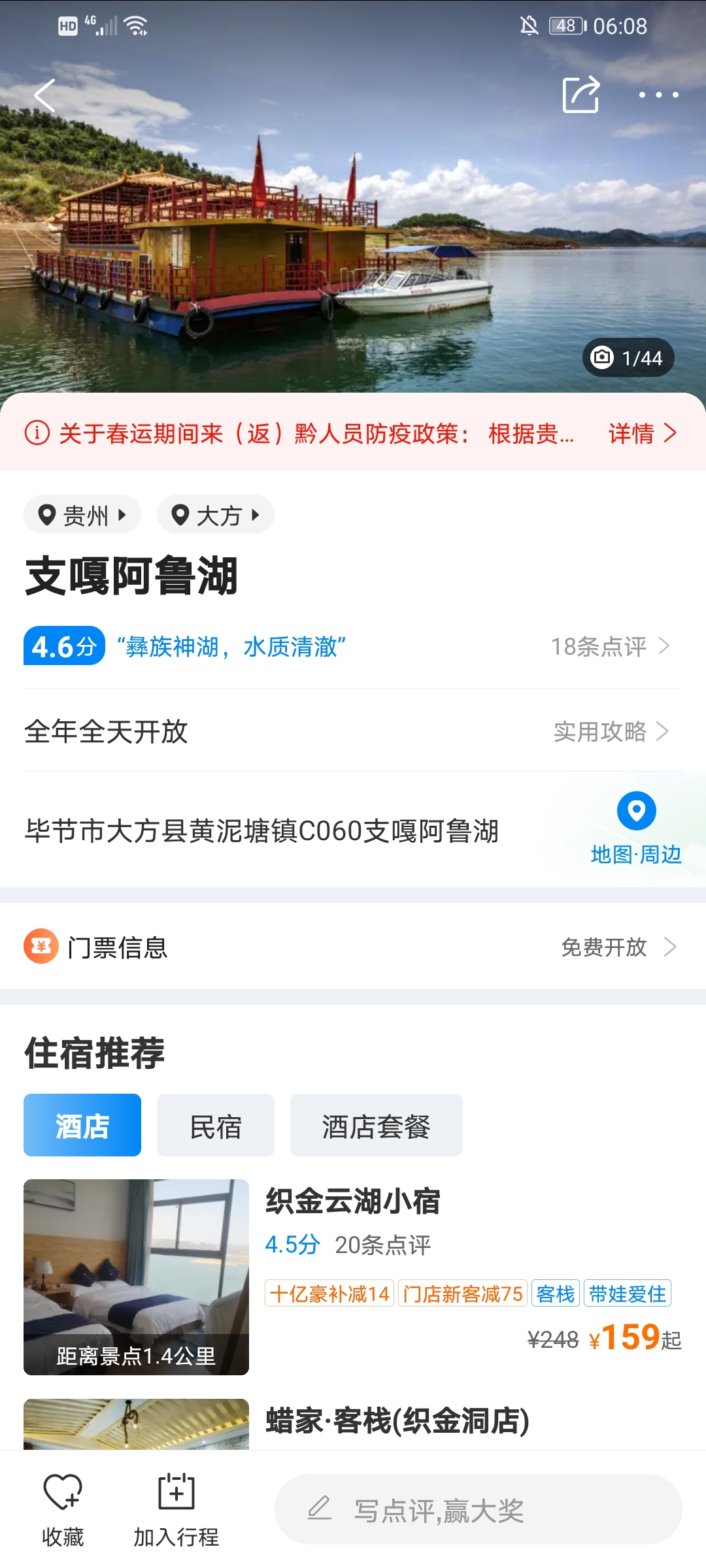View the 18条点评 reviews

tap(609, 647)
